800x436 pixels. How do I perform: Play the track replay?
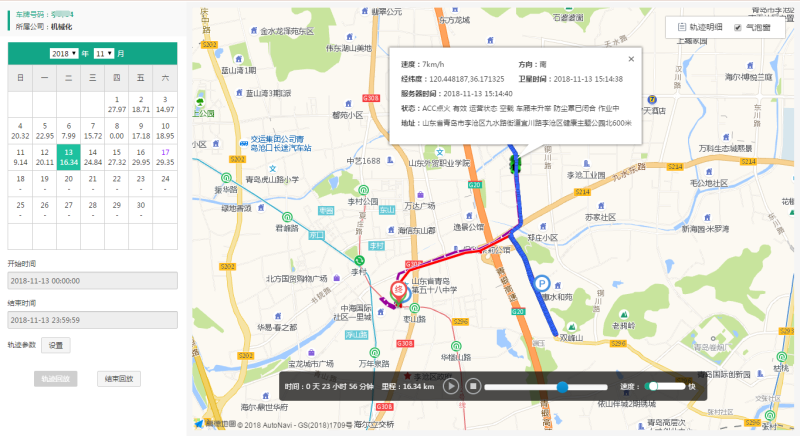(451, 386)
